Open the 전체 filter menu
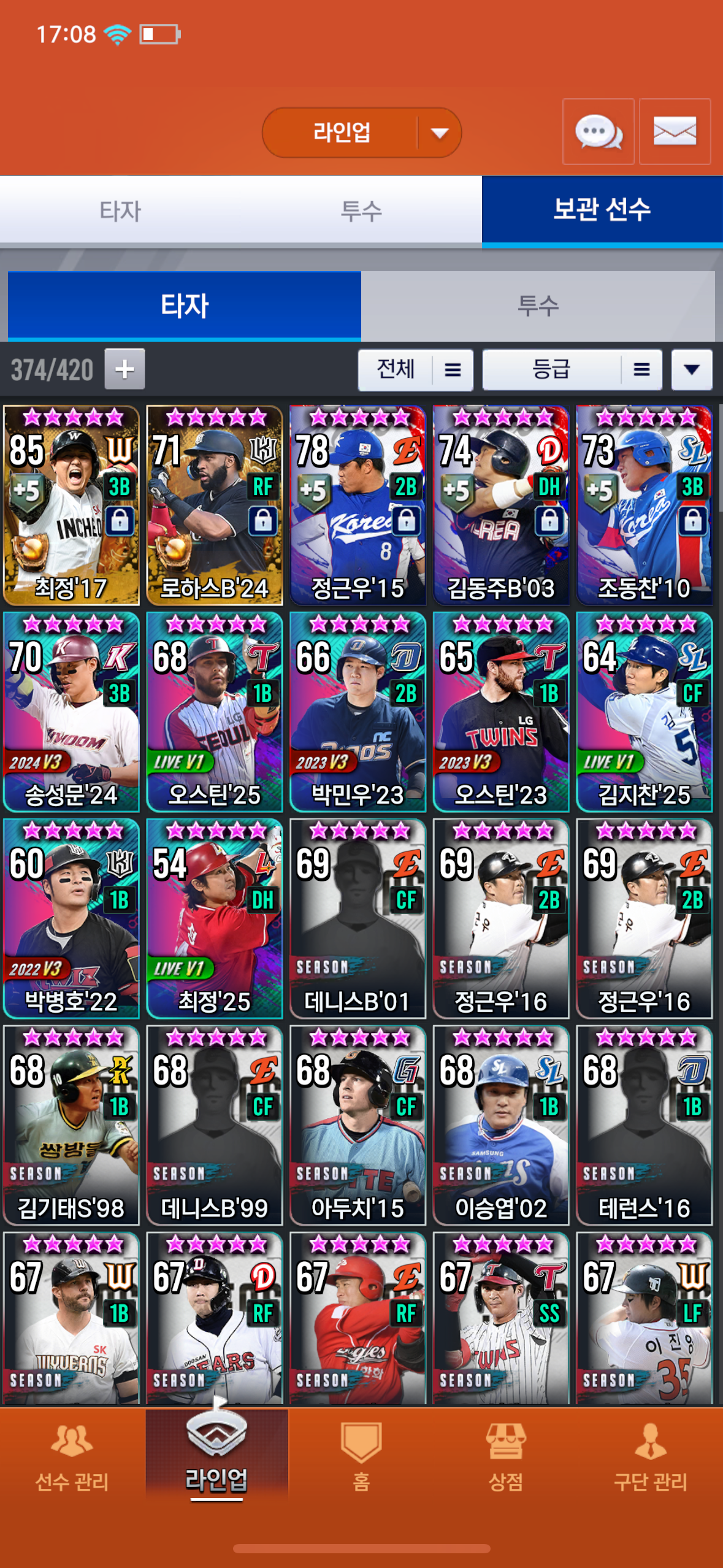This screenshot has height=1568, width=723. click(x=415, y=369)
